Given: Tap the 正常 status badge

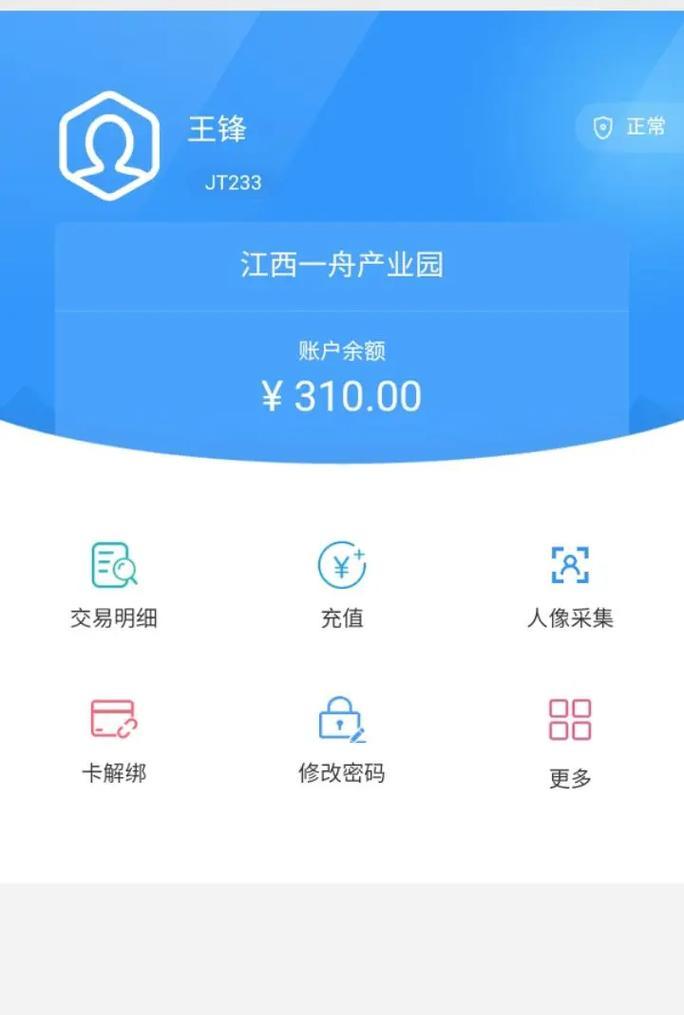Looking at the screenshot, I should 630,127.
